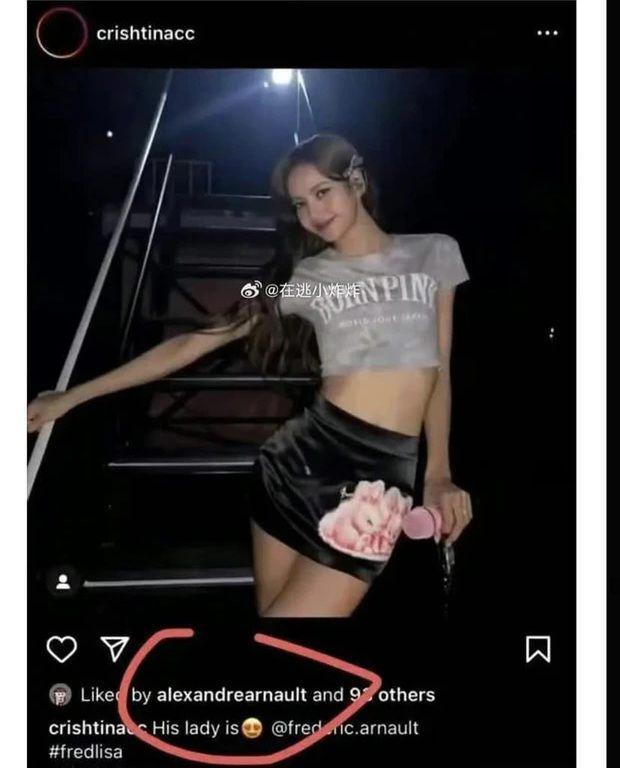Share the post via paper plane icon
Screen dimensions: 620x768
pyautogui.click(x=115, y=649)
